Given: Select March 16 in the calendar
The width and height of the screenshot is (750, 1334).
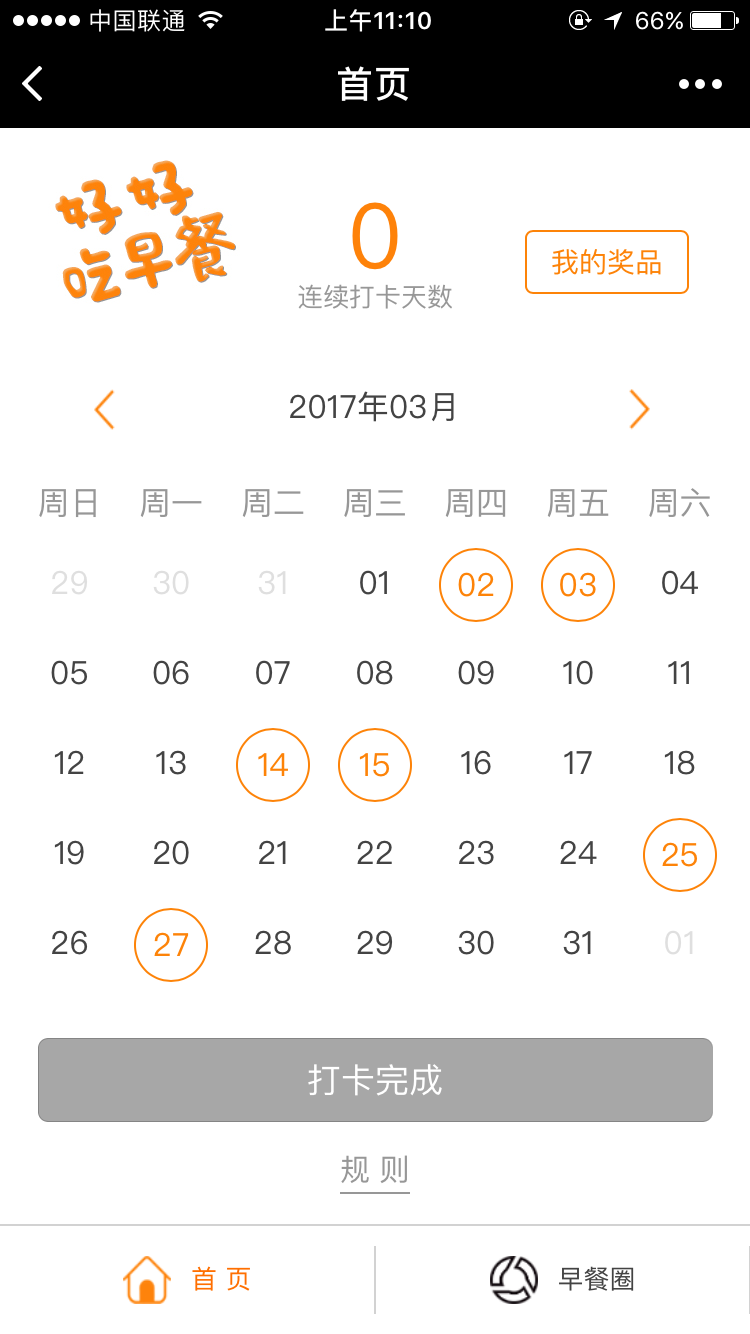Looking at the screenshot, I should tap(476, 764).
